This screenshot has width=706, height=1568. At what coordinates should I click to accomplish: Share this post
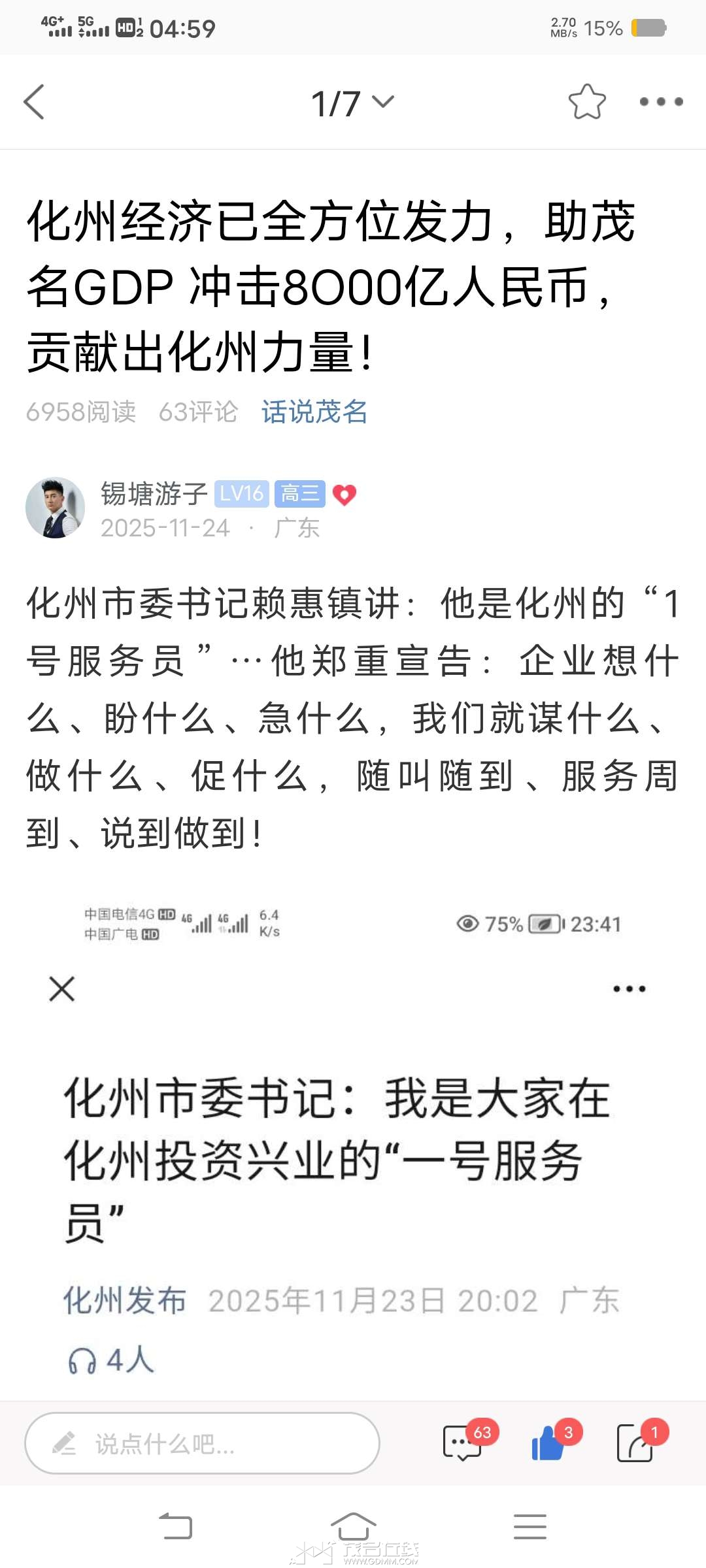click(x=635, y=1443)
